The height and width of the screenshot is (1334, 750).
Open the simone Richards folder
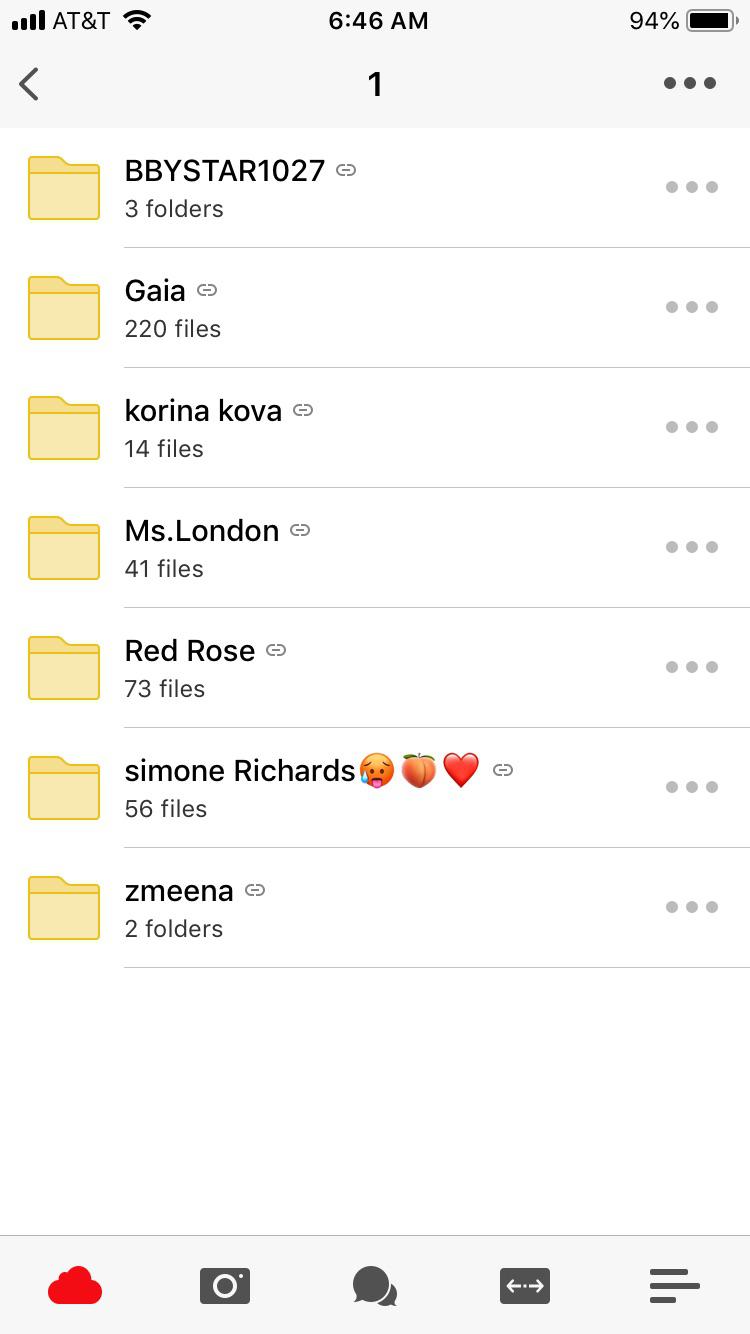pos(240,788)
